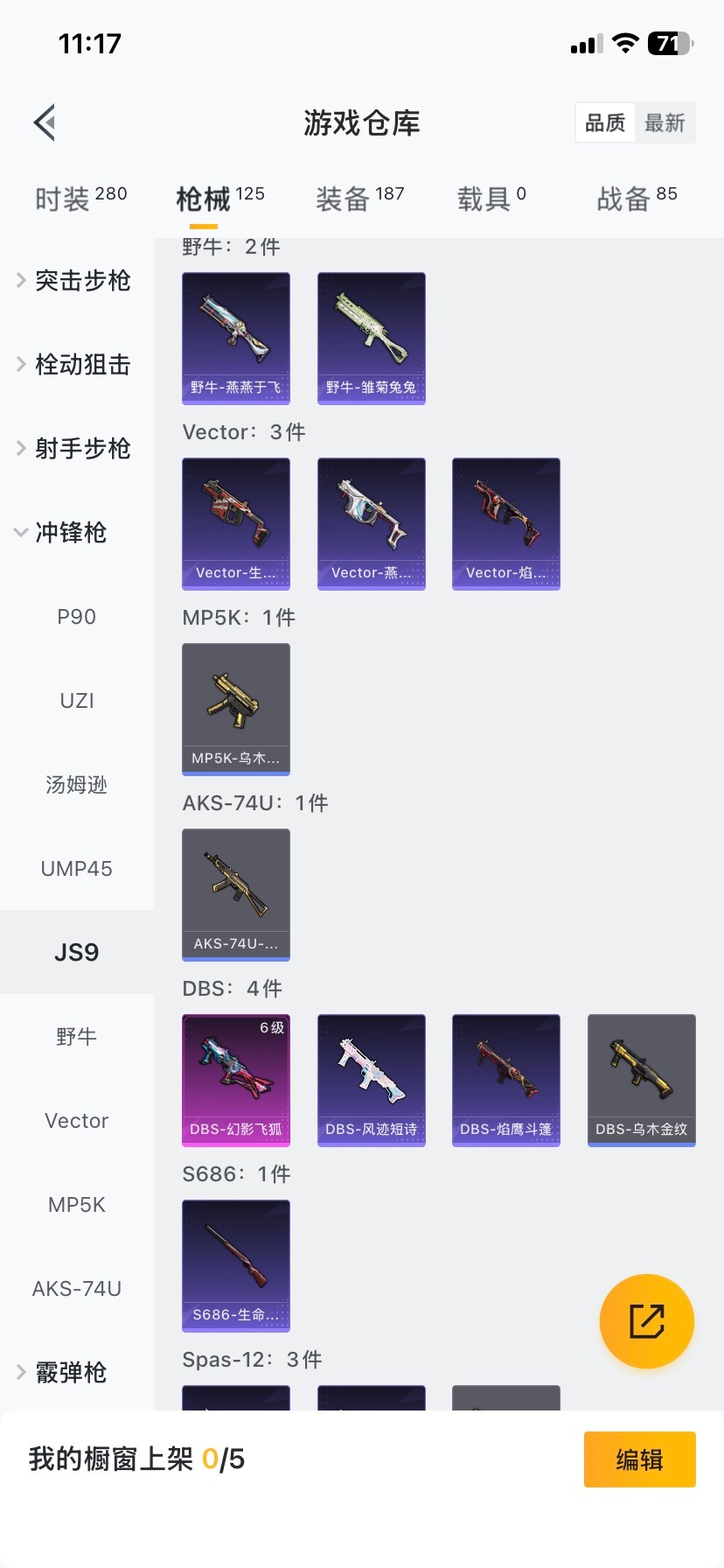Enable 品质 sorting mode
Screen dimensions: 724x1568
tap(605, 123)
